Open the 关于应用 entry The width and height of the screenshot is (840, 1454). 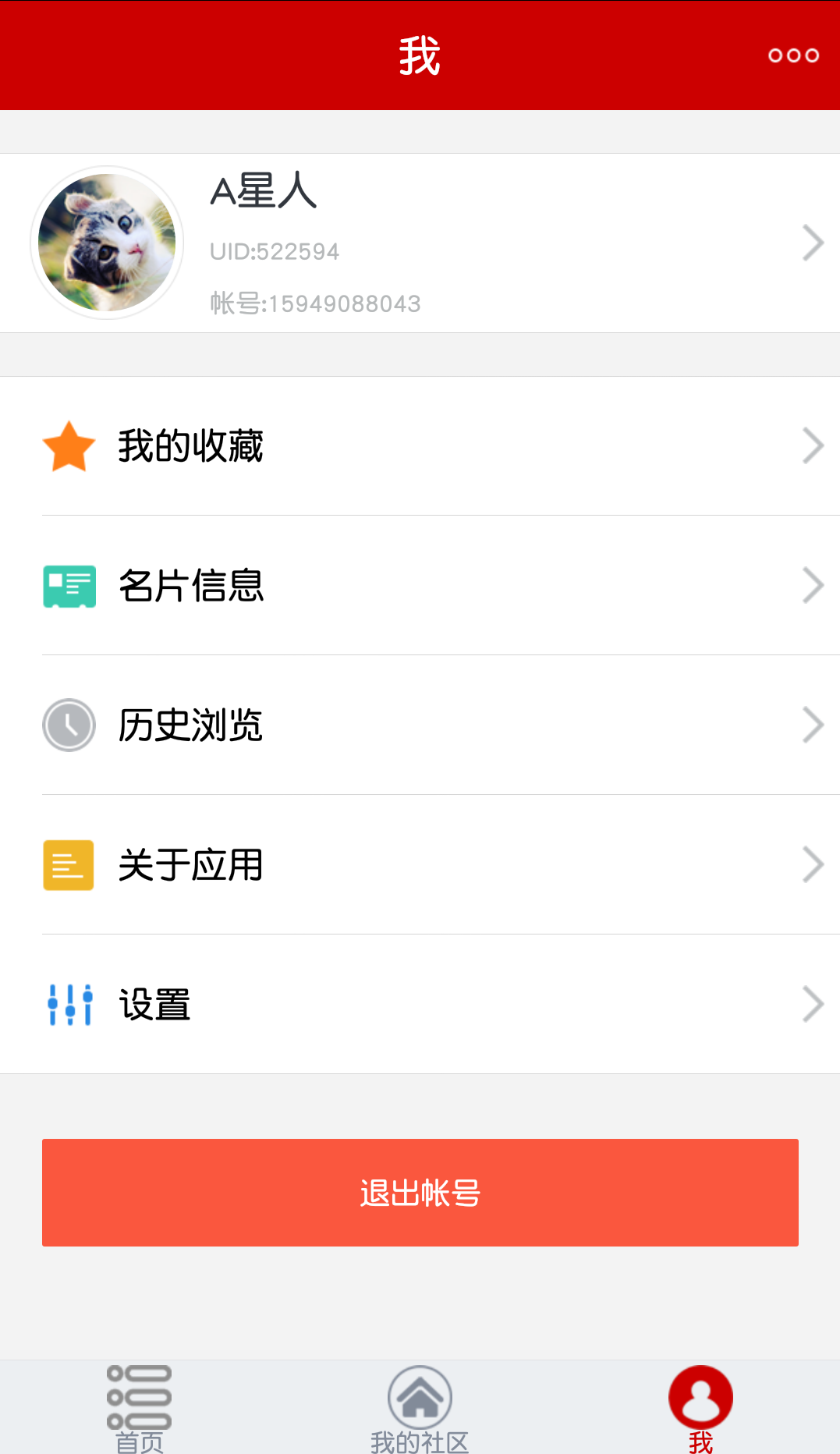190,864
